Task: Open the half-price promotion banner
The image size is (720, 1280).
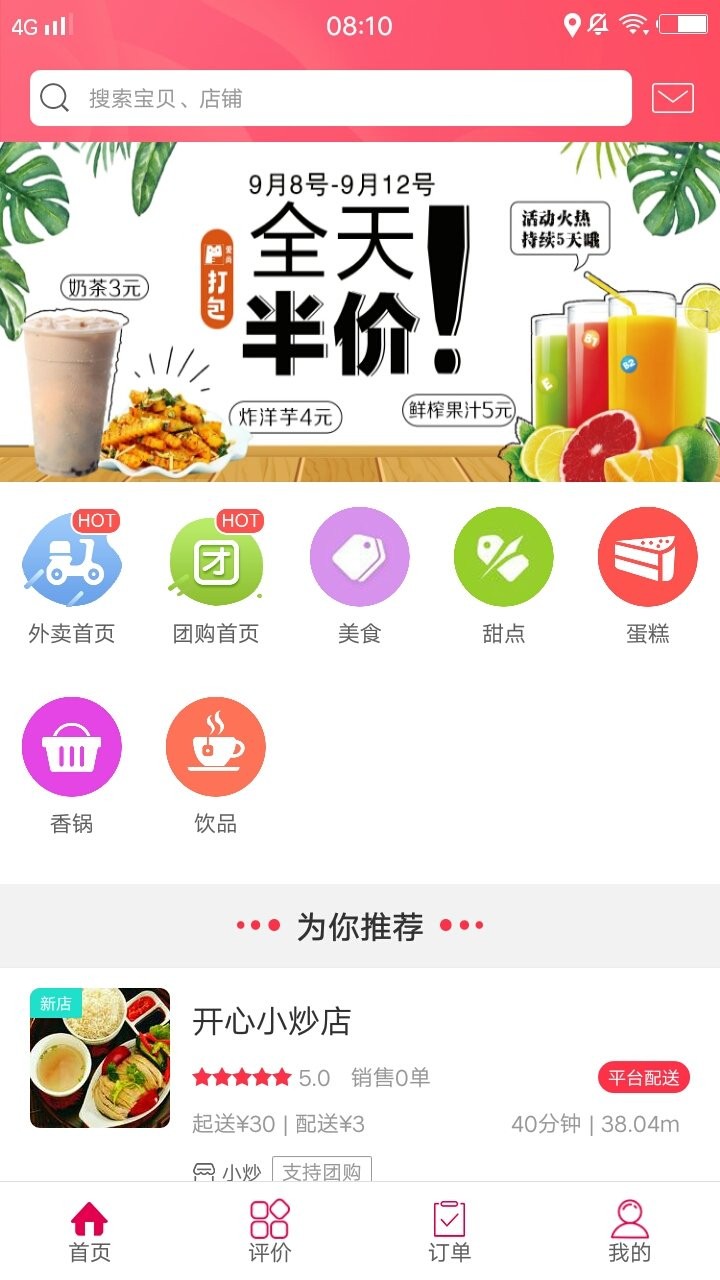Action: (x=360, y=315)
